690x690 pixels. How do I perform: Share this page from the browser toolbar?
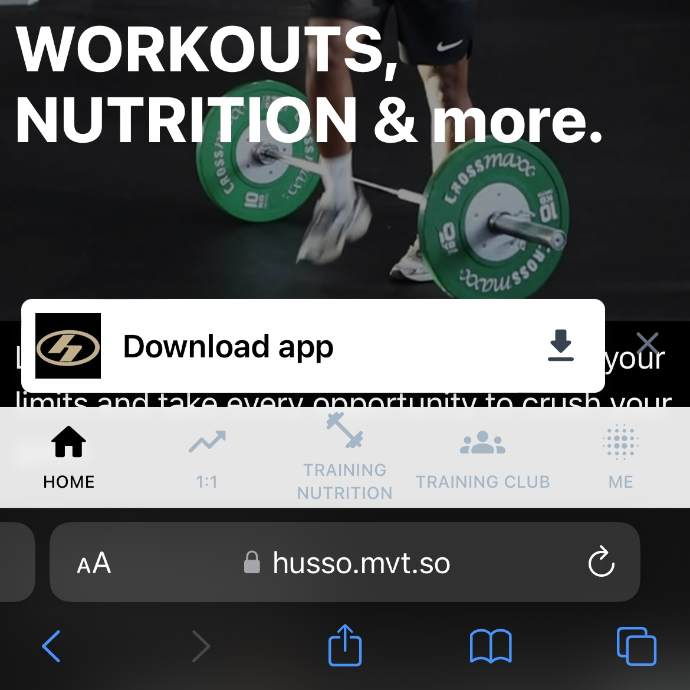(345, 646)
